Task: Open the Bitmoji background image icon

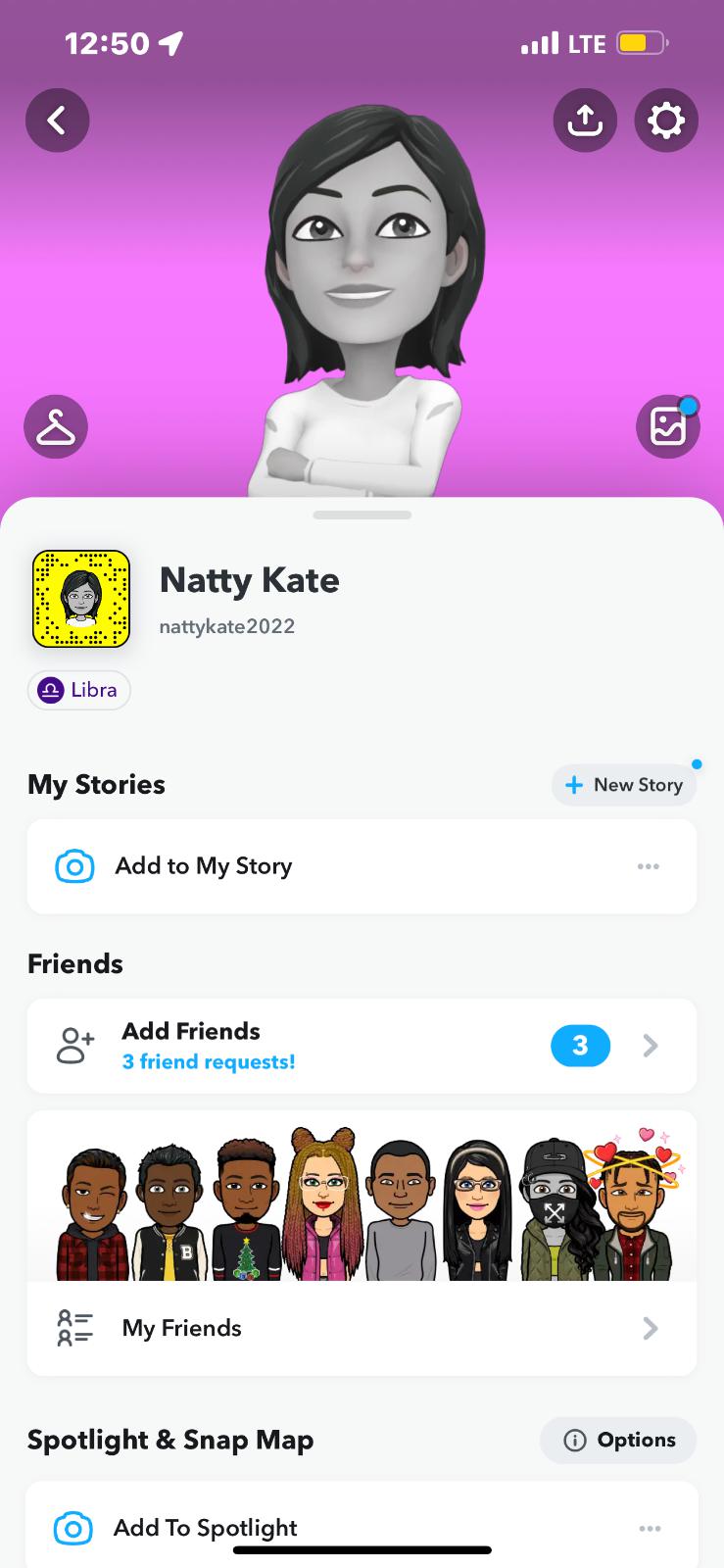Action: 668,427
